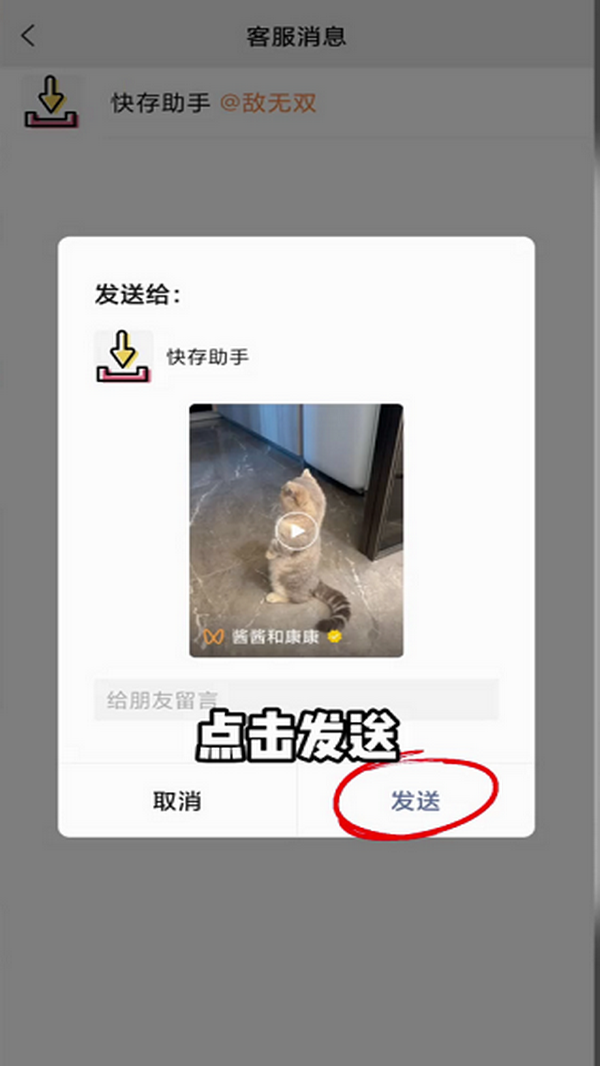Tap 发送 to send the video
Screen dimensions: 600x1066
point(415,801)
